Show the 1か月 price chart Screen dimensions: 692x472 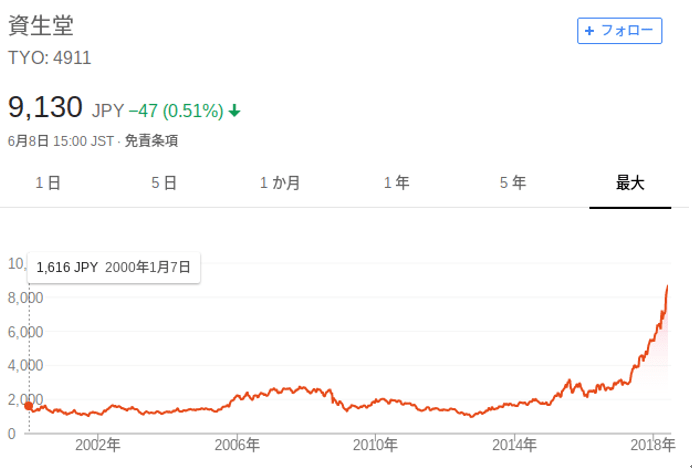(x=281, y=183)
